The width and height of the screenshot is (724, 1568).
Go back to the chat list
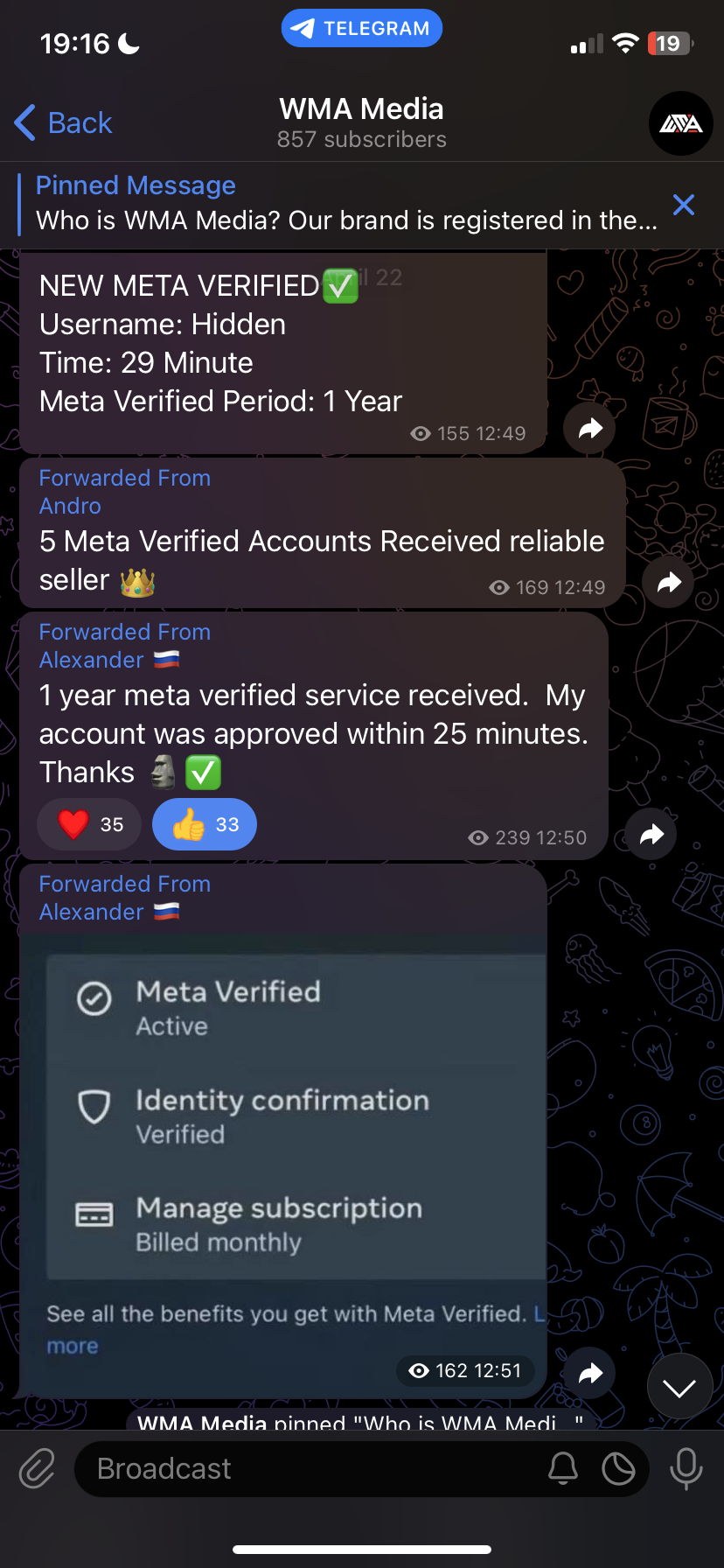click(x=63, y=123)
